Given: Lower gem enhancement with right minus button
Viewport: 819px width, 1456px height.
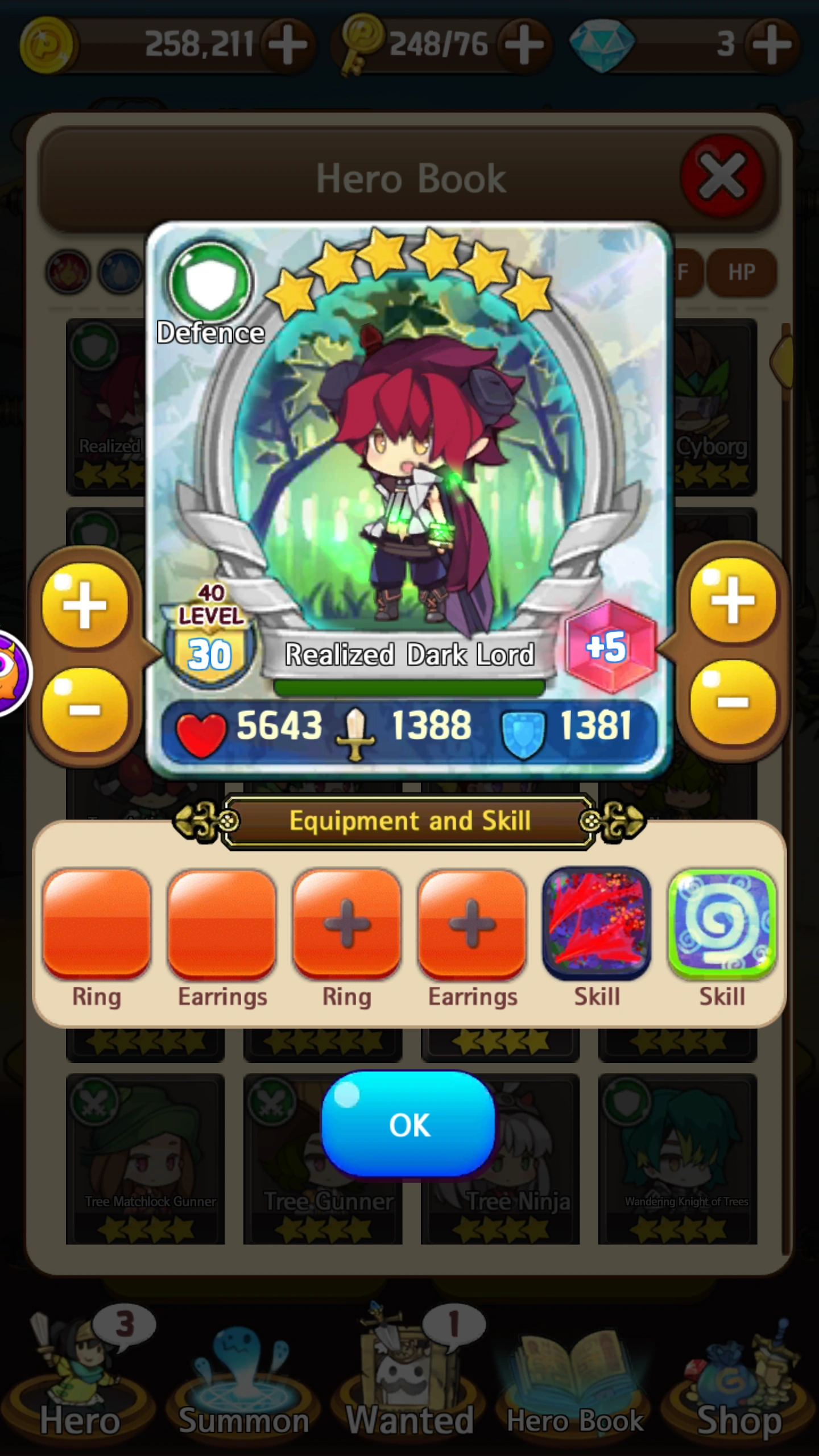Looking at the screenshot, I should [x=733, y=703].
